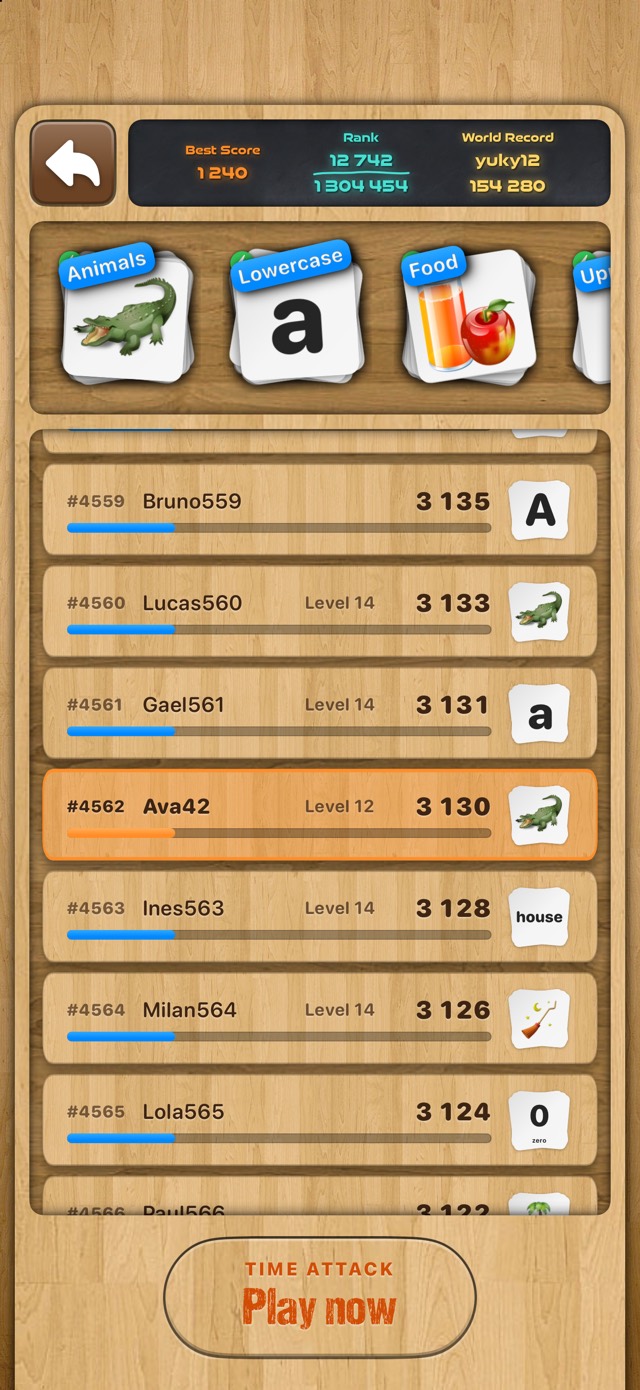Tap the highlighted Ava42 row
Viewport: 640px width, 1390px height.
point(320,815)
